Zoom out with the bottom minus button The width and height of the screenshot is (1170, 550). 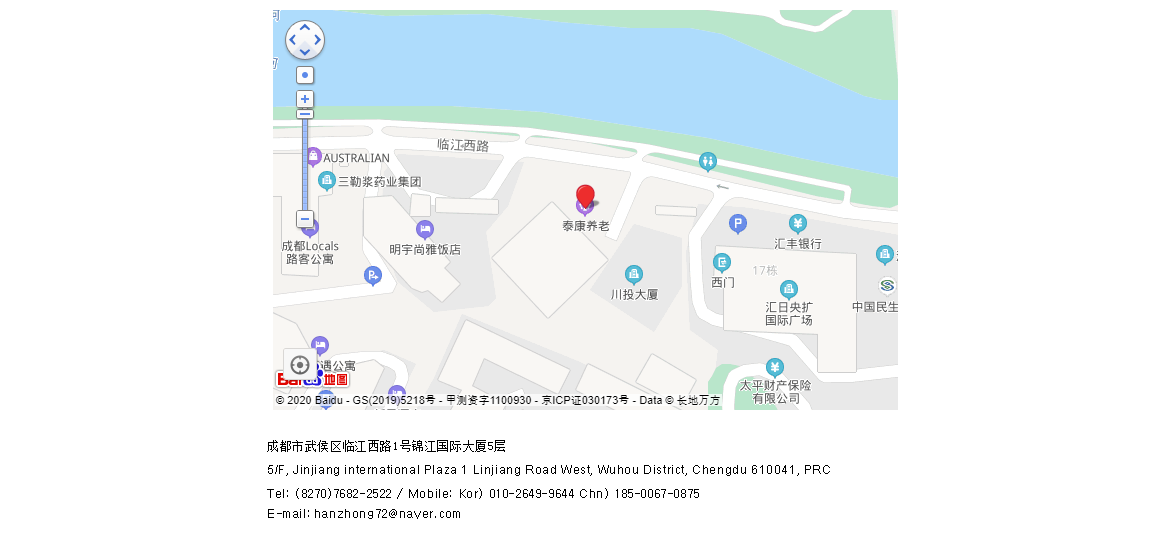pyautogui.click(x=305, y=219)
